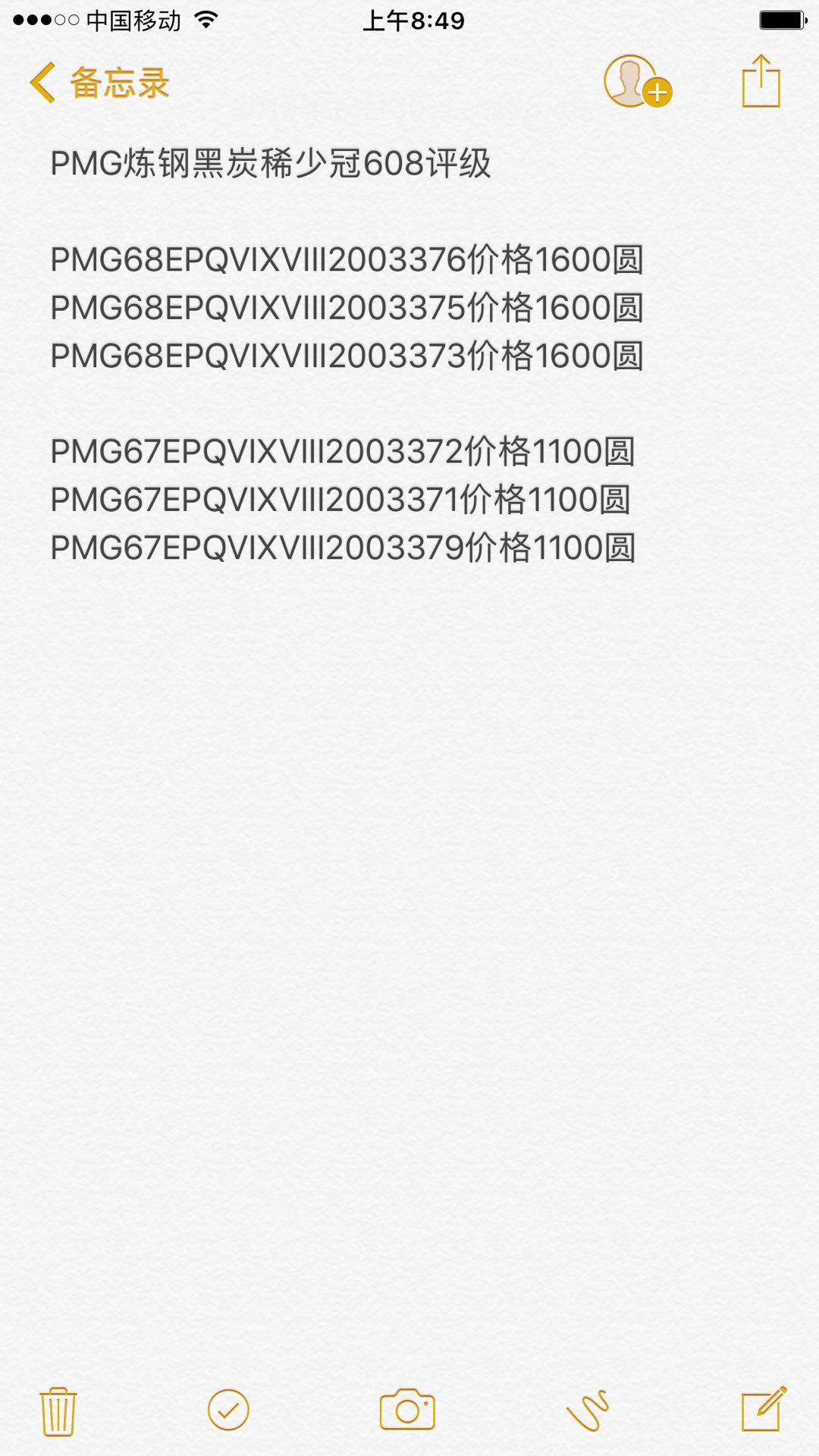
Task: Delete this note with the trash icon
Action: 58,1411
